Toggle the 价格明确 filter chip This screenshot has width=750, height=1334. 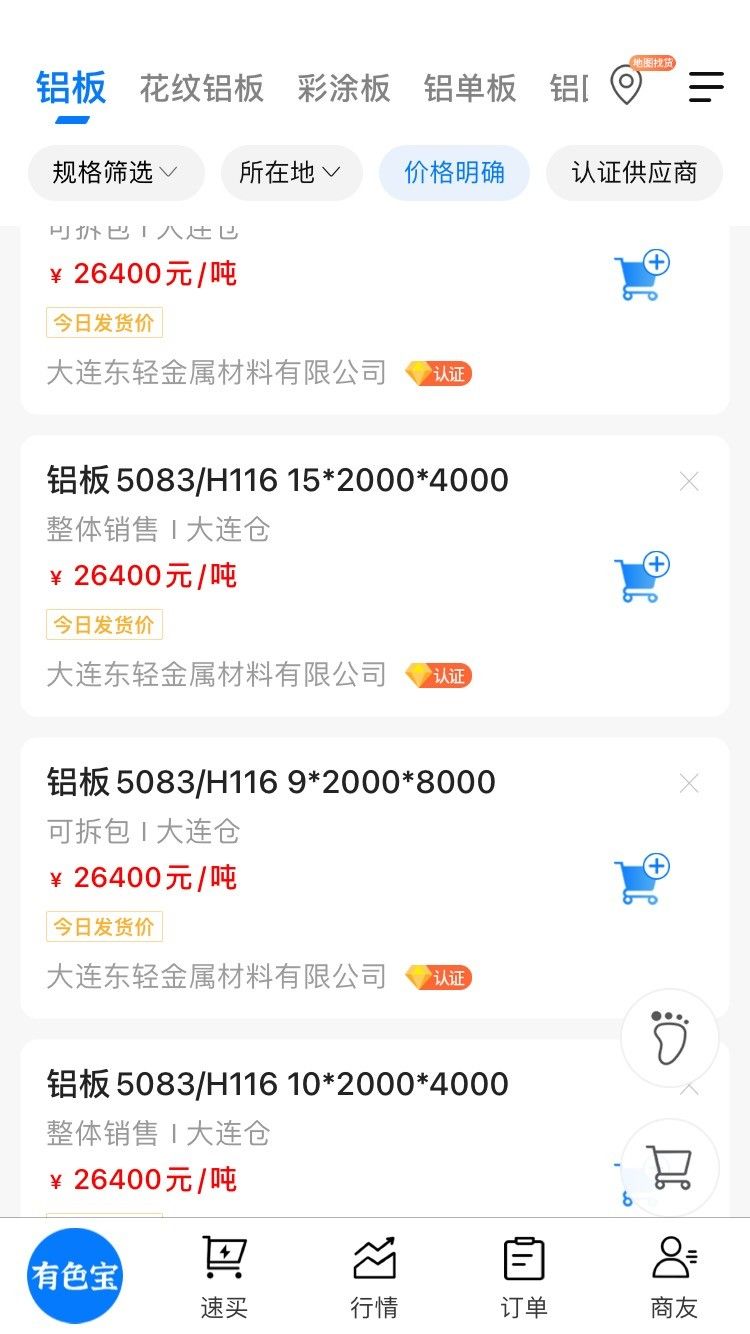(454, 173)
